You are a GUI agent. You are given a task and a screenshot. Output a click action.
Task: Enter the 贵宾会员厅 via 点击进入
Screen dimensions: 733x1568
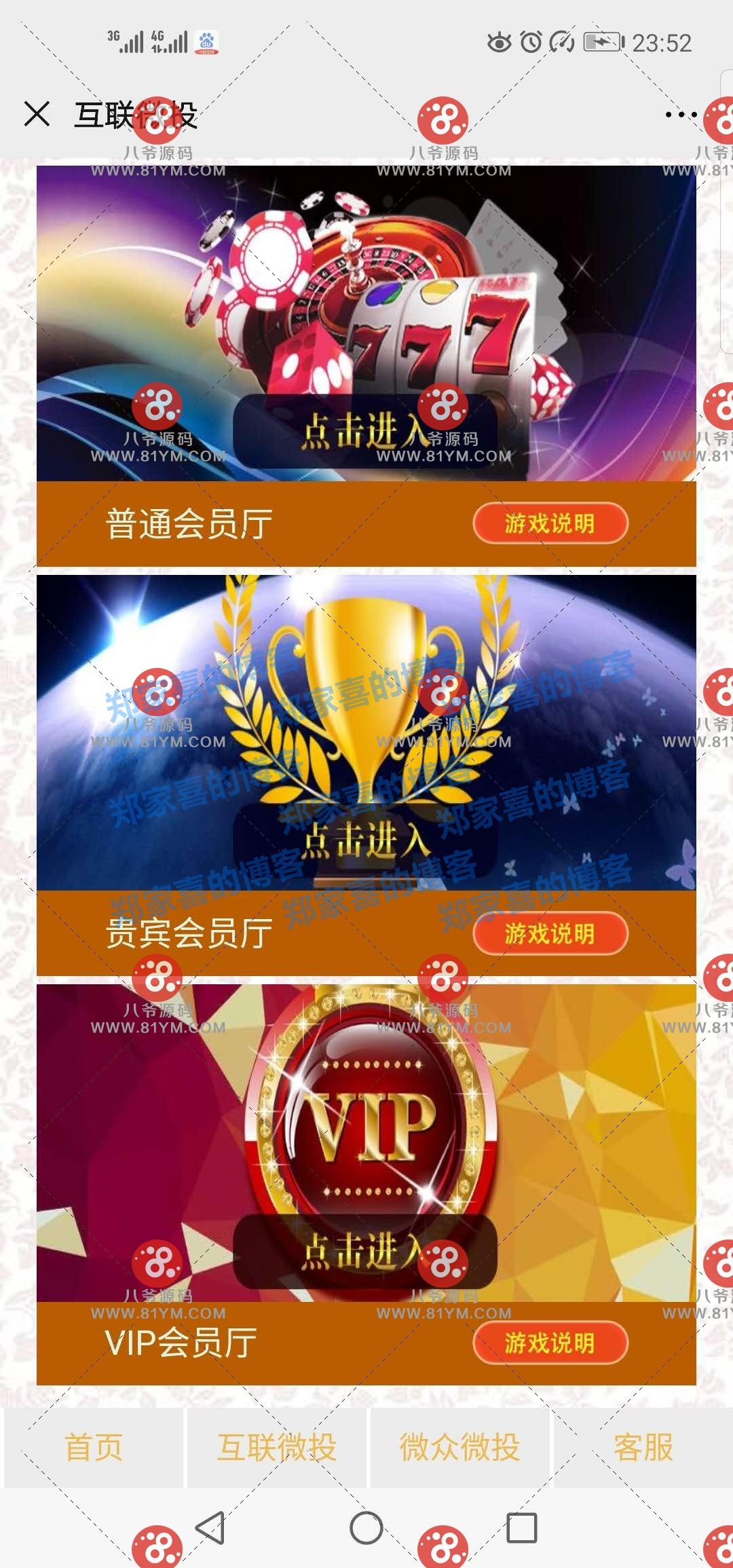pos(365,841)
